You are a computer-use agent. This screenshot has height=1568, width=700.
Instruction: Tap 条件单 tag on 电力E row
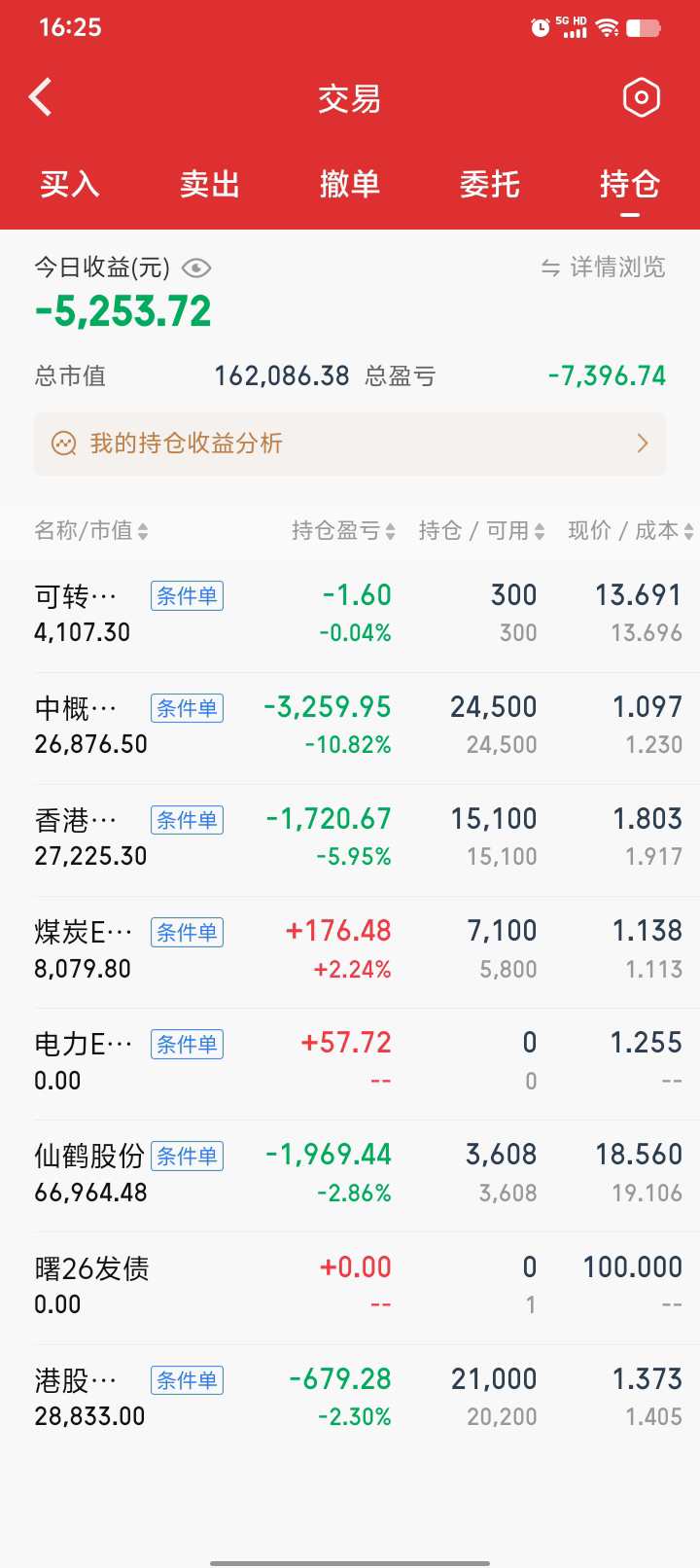[x=187, y=1045]
